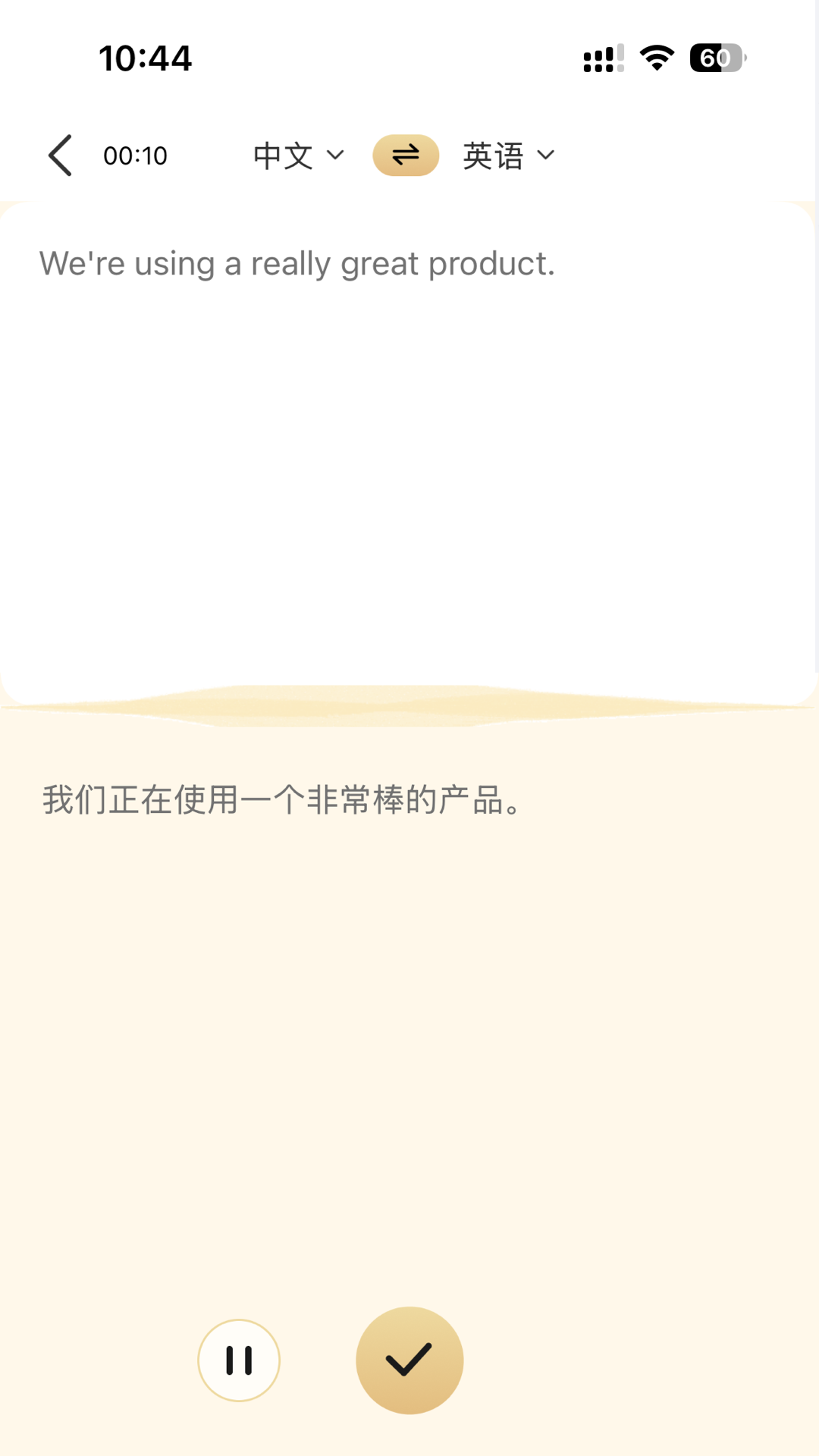Image resolution: width=819 pixels, height=1456 pixels.
Task: Pause the ongoing recording
Action: 239,1360
